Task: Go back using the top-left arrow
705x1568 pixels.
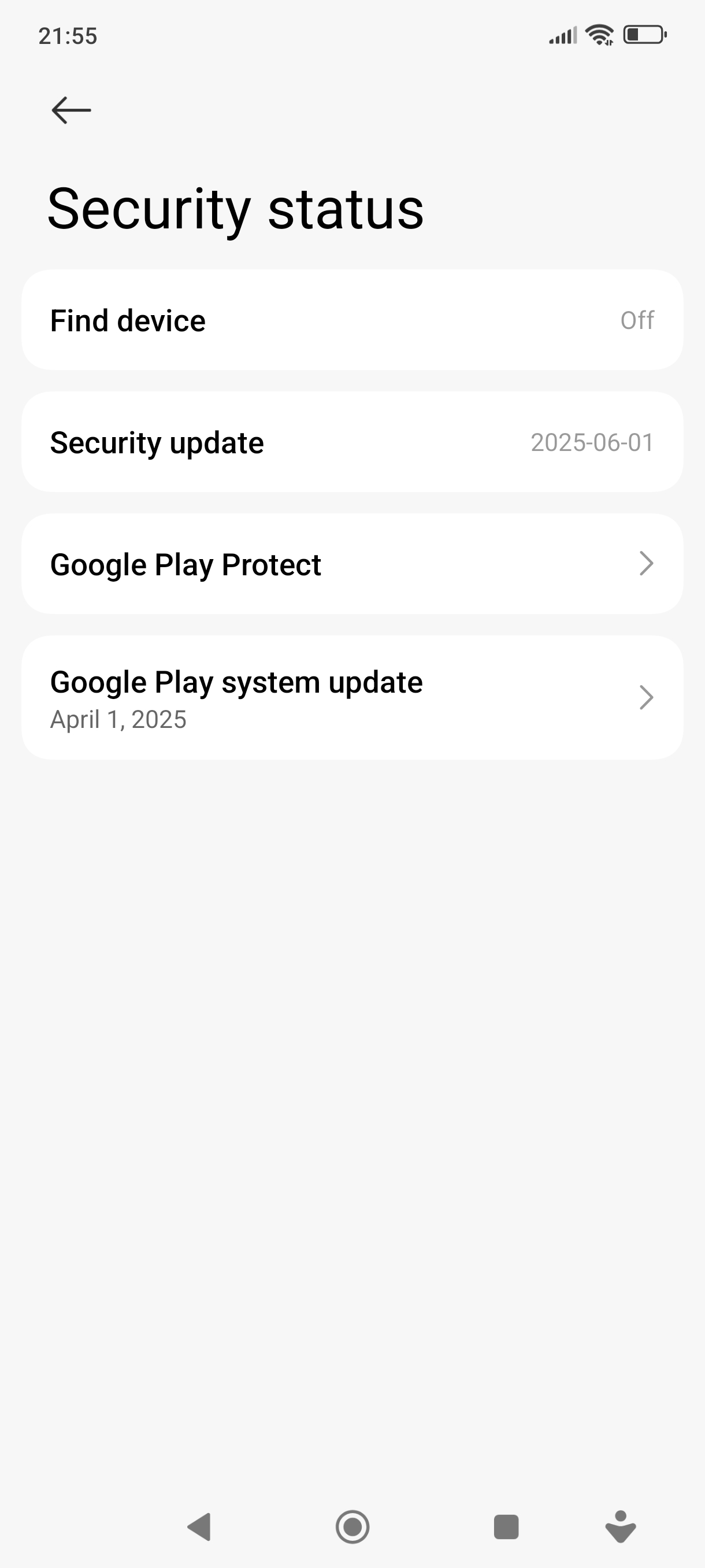Action: coord(71,110)
